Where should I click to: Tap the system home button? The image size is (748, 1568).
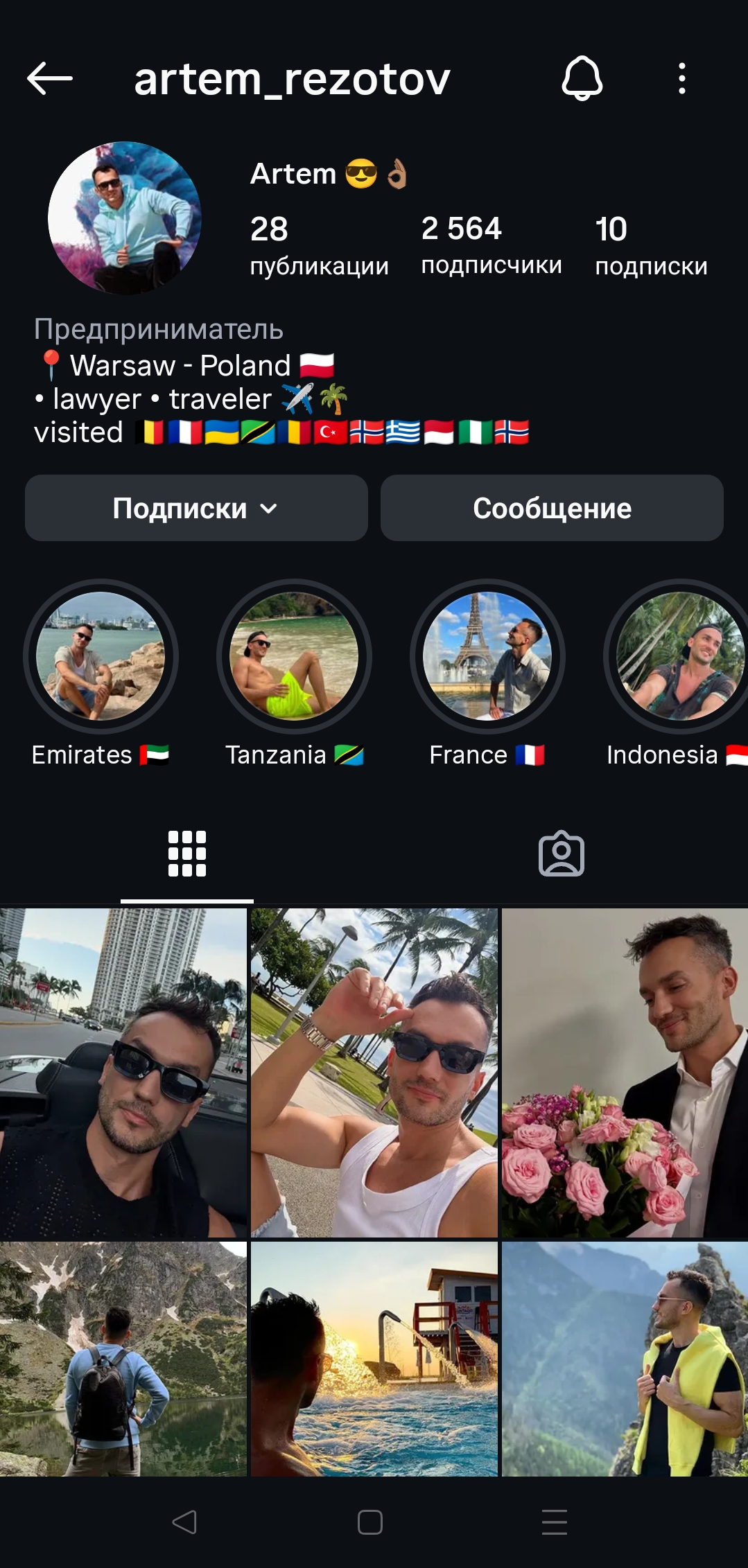[x=370, y=1522]
